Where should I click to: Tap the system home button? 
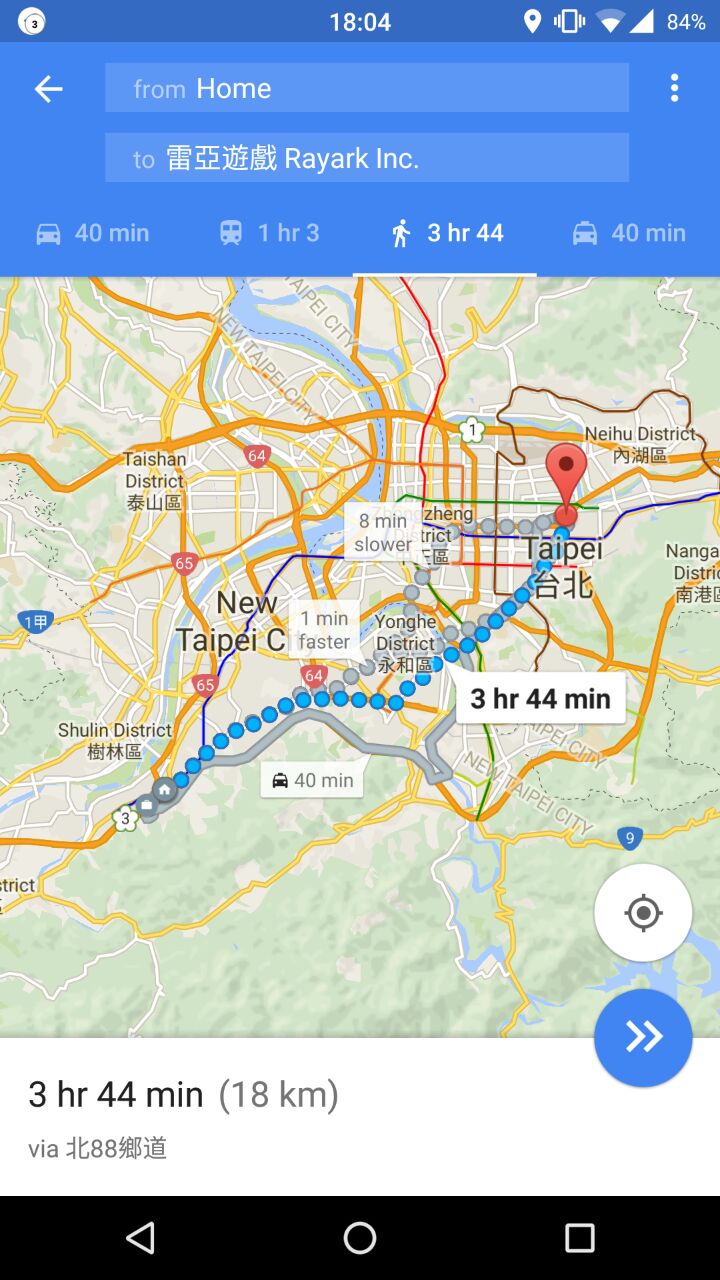[360, 1238]
